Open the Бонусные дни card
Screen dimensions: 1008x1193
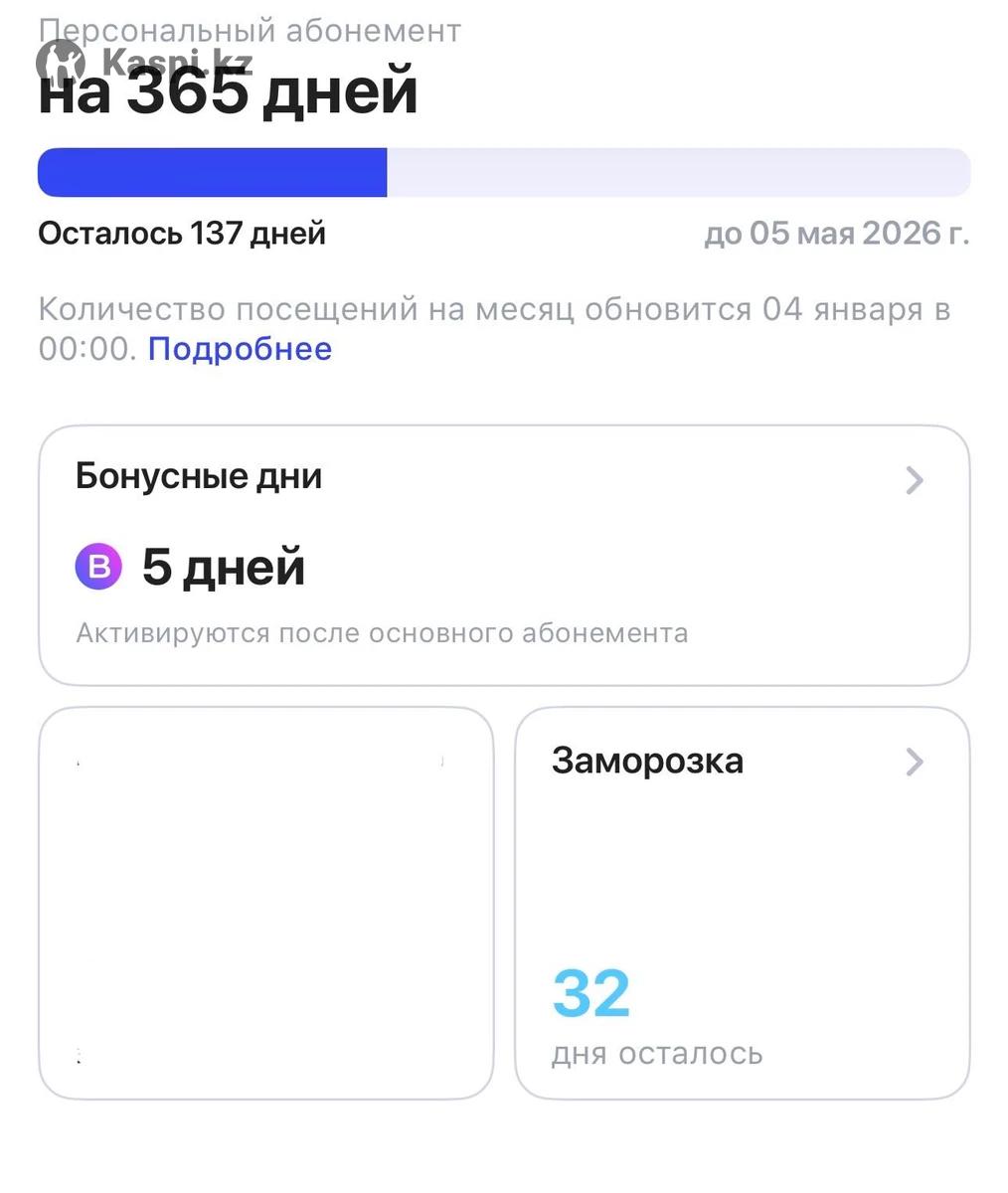click(x=503, y=555)
